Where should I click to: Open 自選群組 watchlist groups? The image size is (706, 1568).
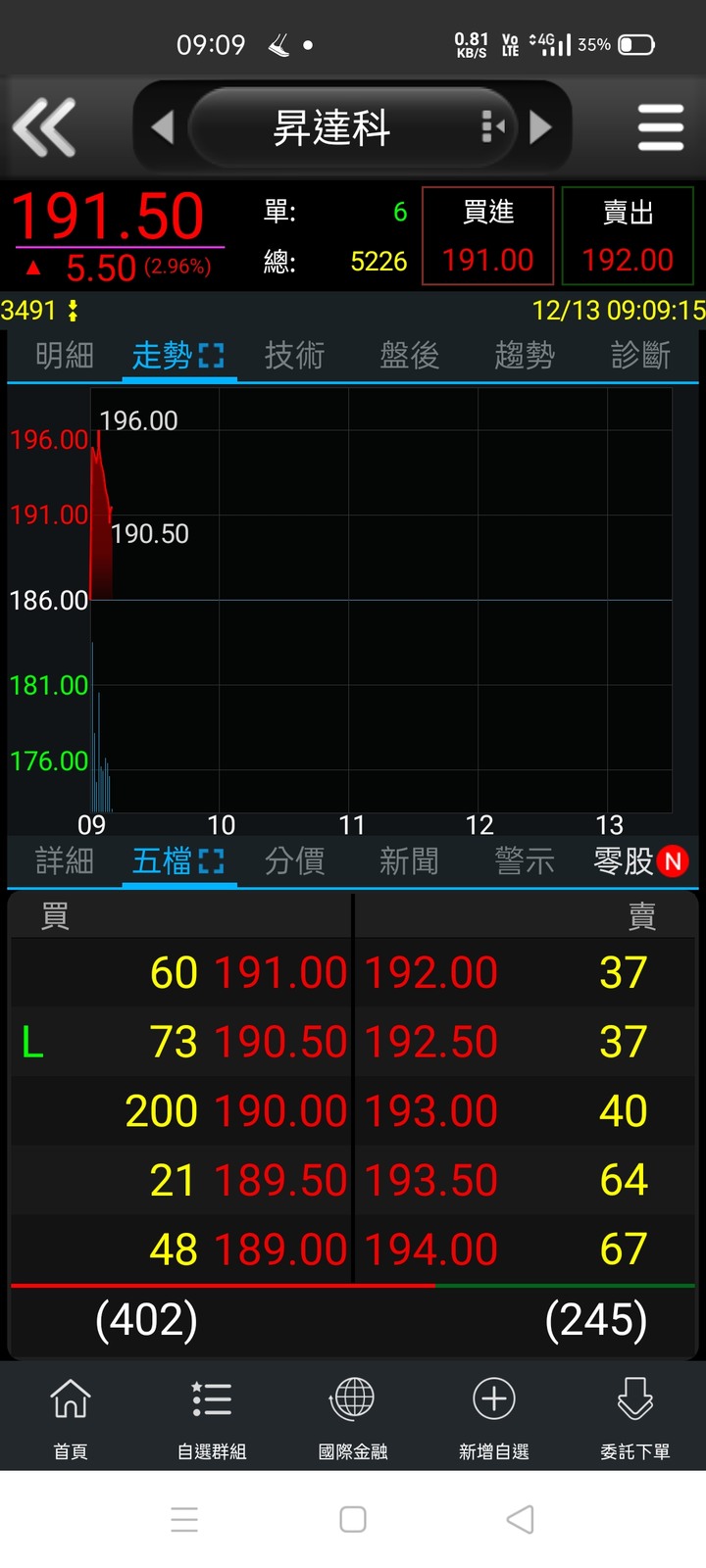click(212, 1416)
